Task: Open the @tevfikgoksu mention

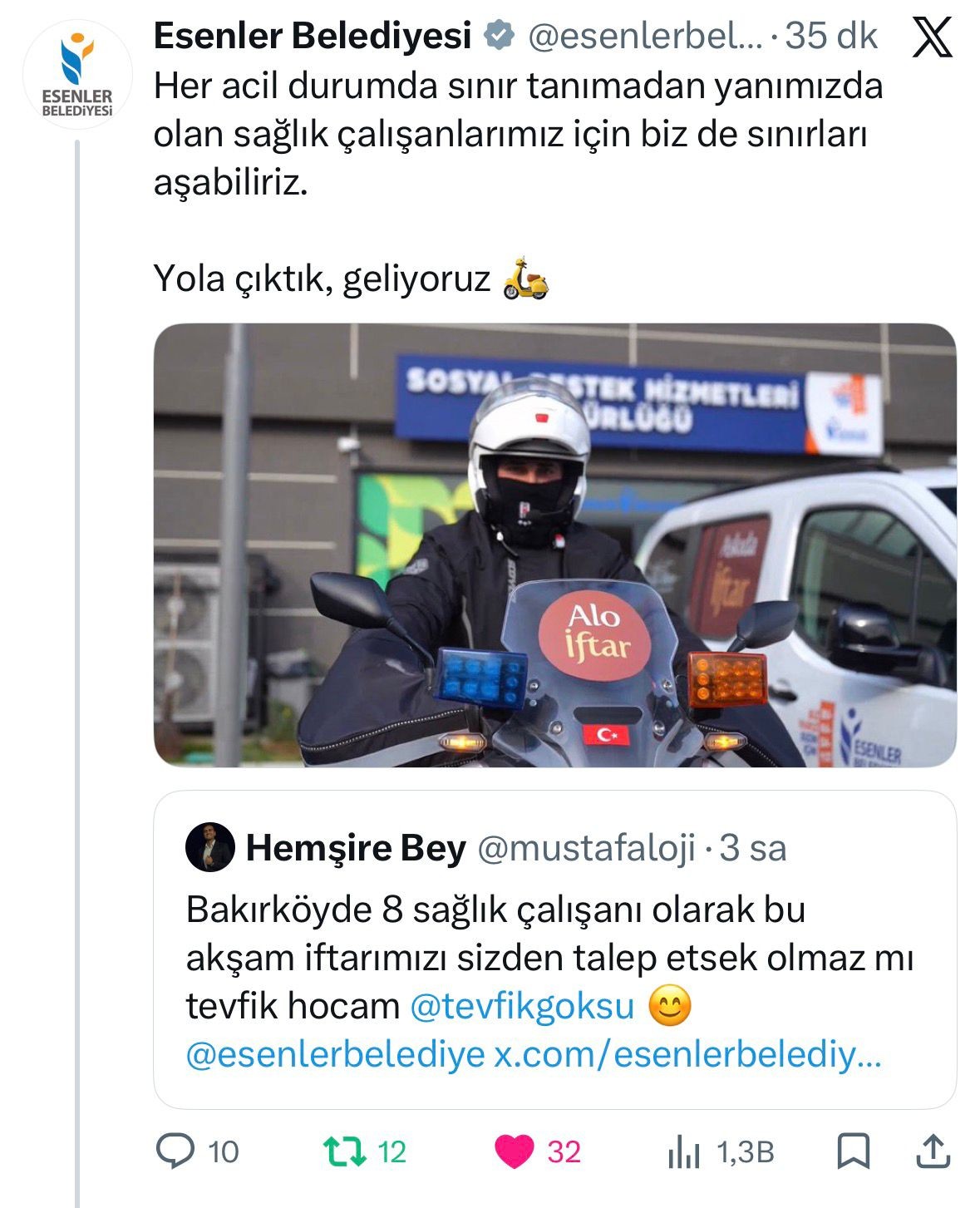Action: 522,1006
